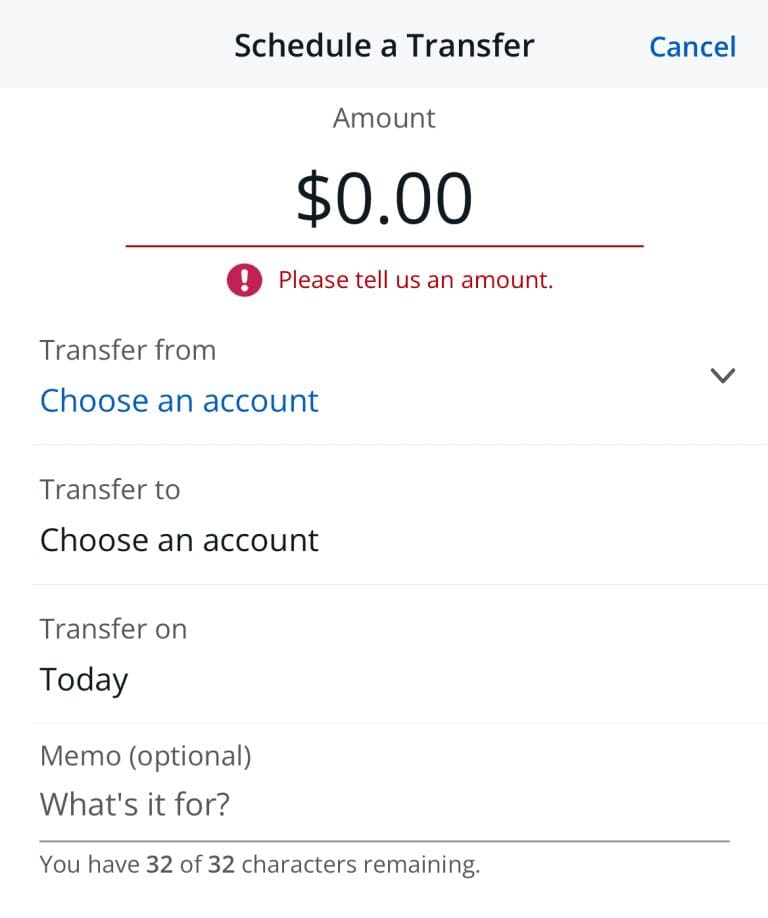Cancel the scheduled transfer

(692, 46)
